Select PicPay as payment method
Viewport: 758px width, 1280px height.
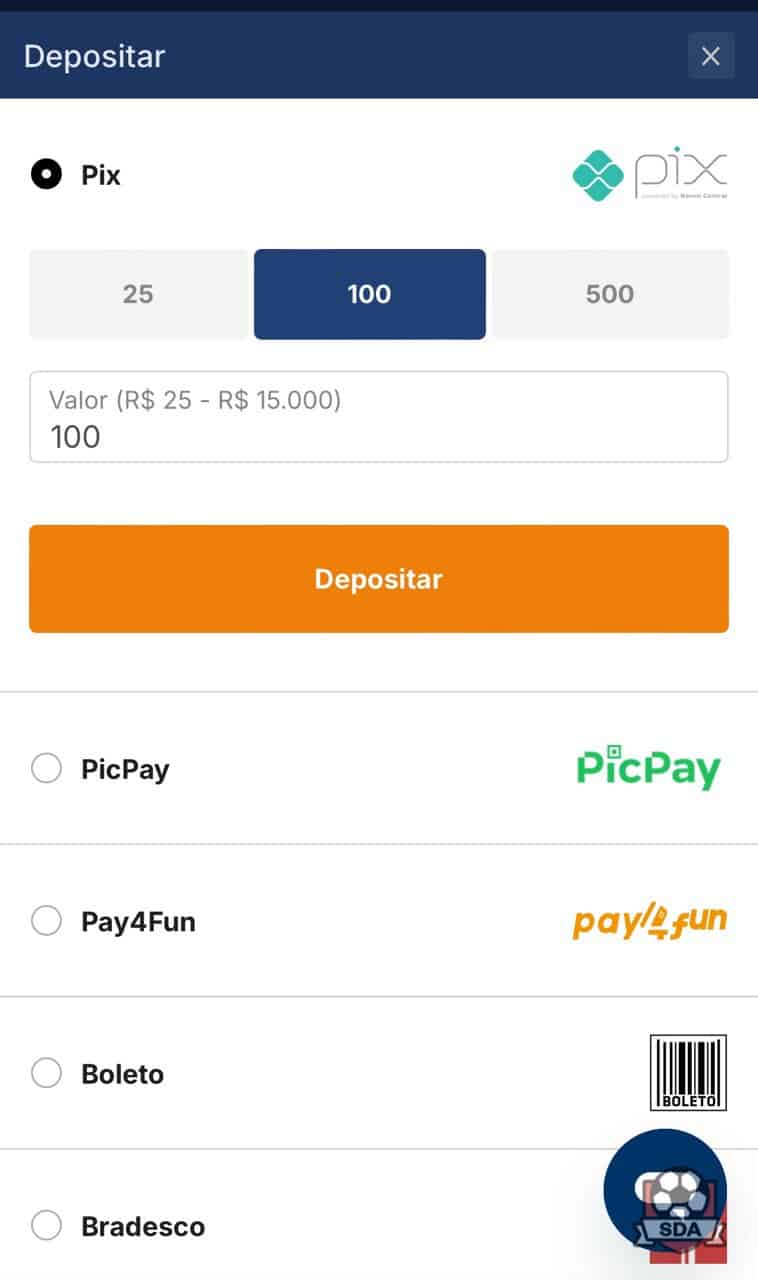pos(47,769)
